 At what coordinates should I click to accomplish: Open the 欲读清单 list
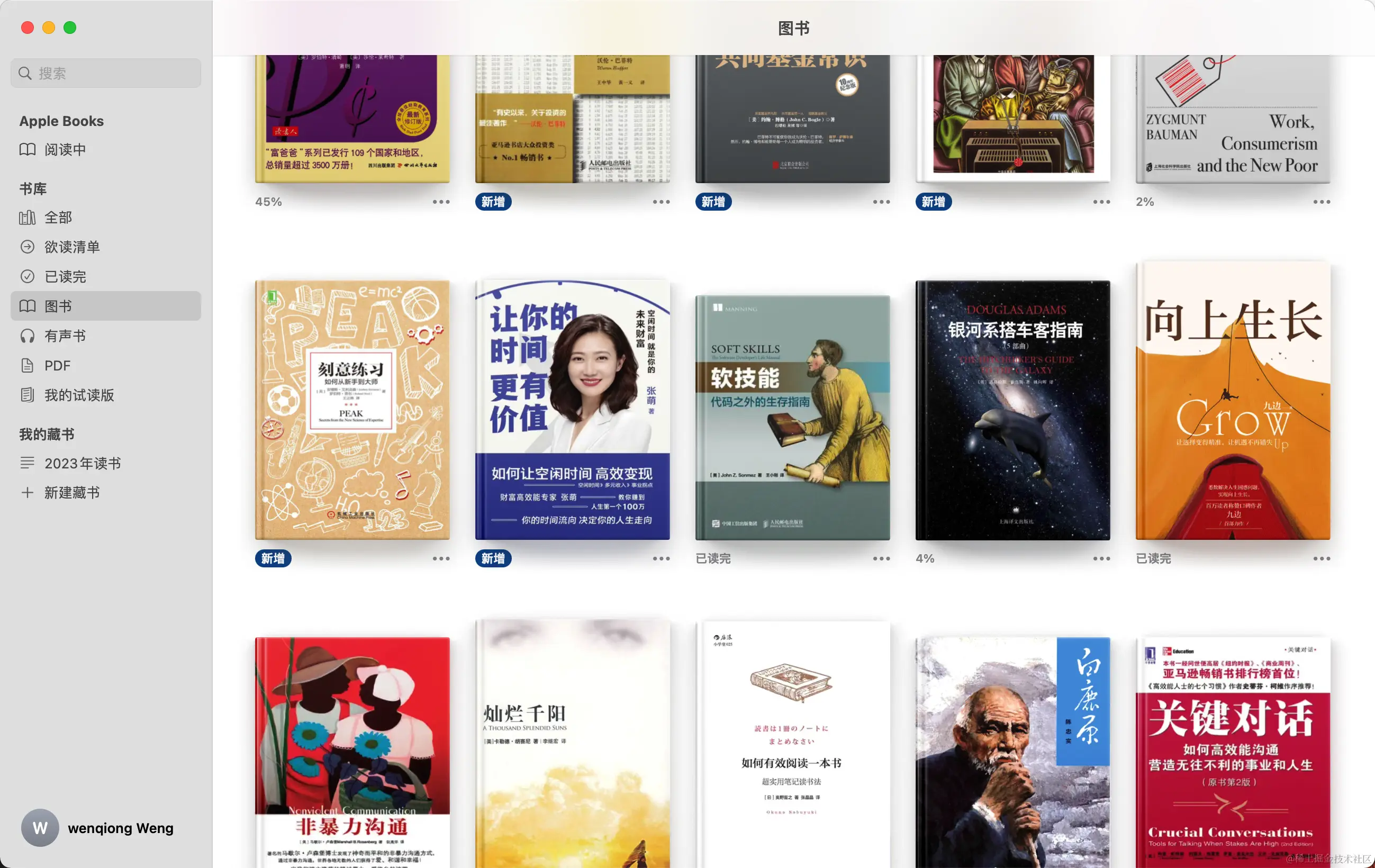pos(71,247)
